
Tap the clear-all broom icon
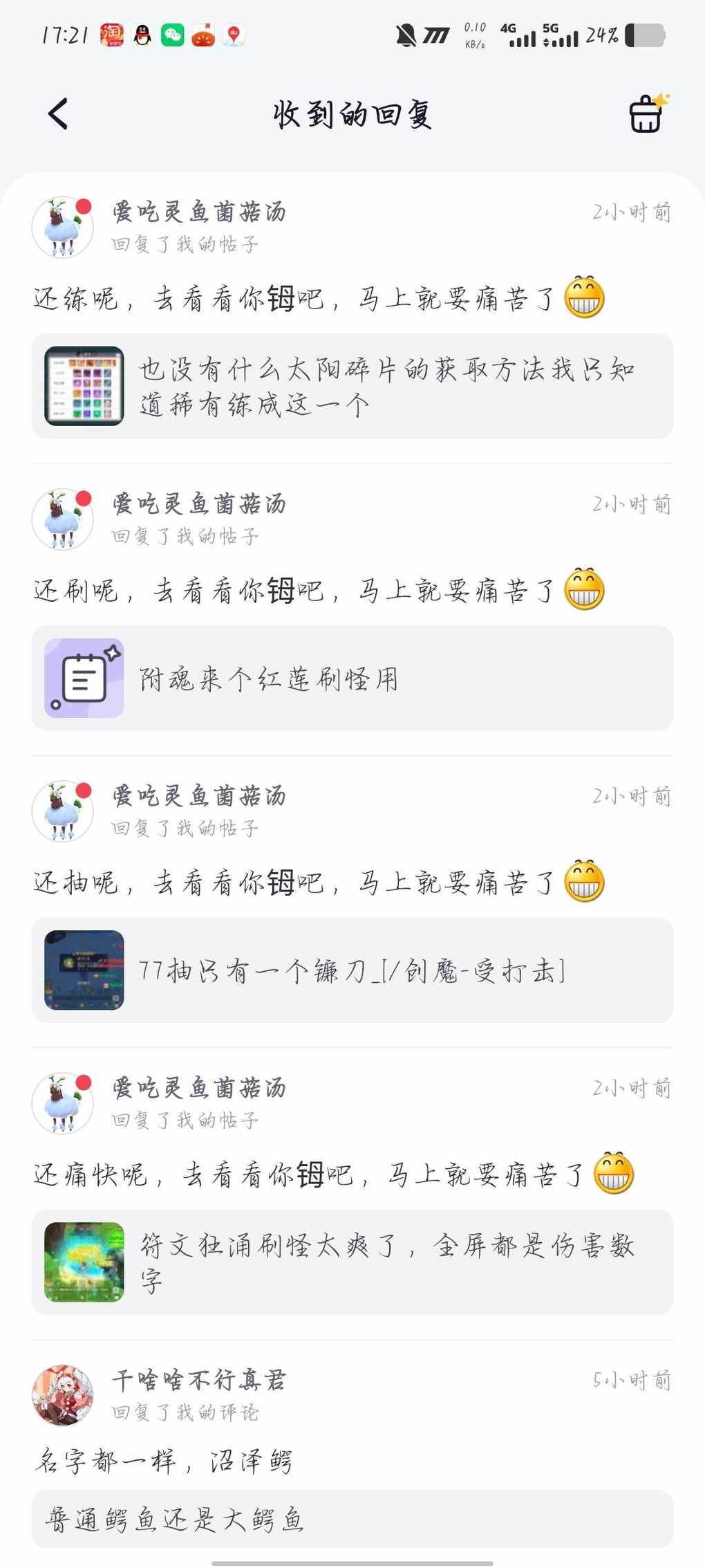[x=646, y=114]
